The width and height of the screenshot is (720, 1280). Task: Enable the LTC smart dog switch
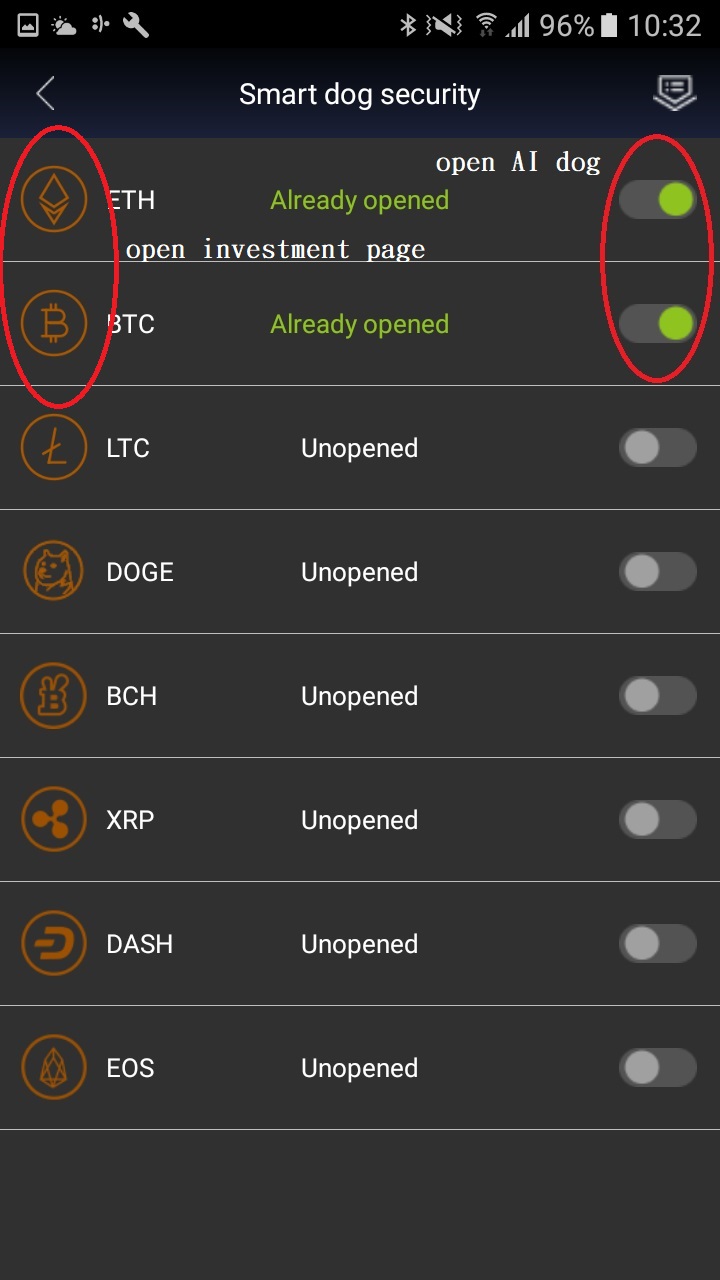point(657,448)
